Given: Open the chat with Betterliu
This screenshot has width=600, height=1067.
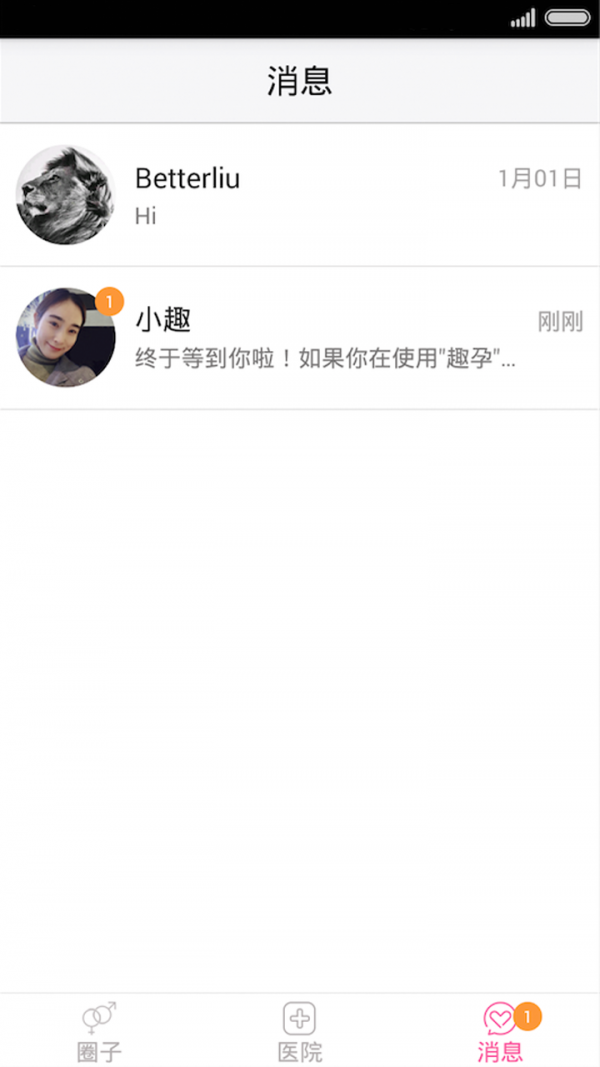Looking at the screenshot, I should [x=300, y=195].
